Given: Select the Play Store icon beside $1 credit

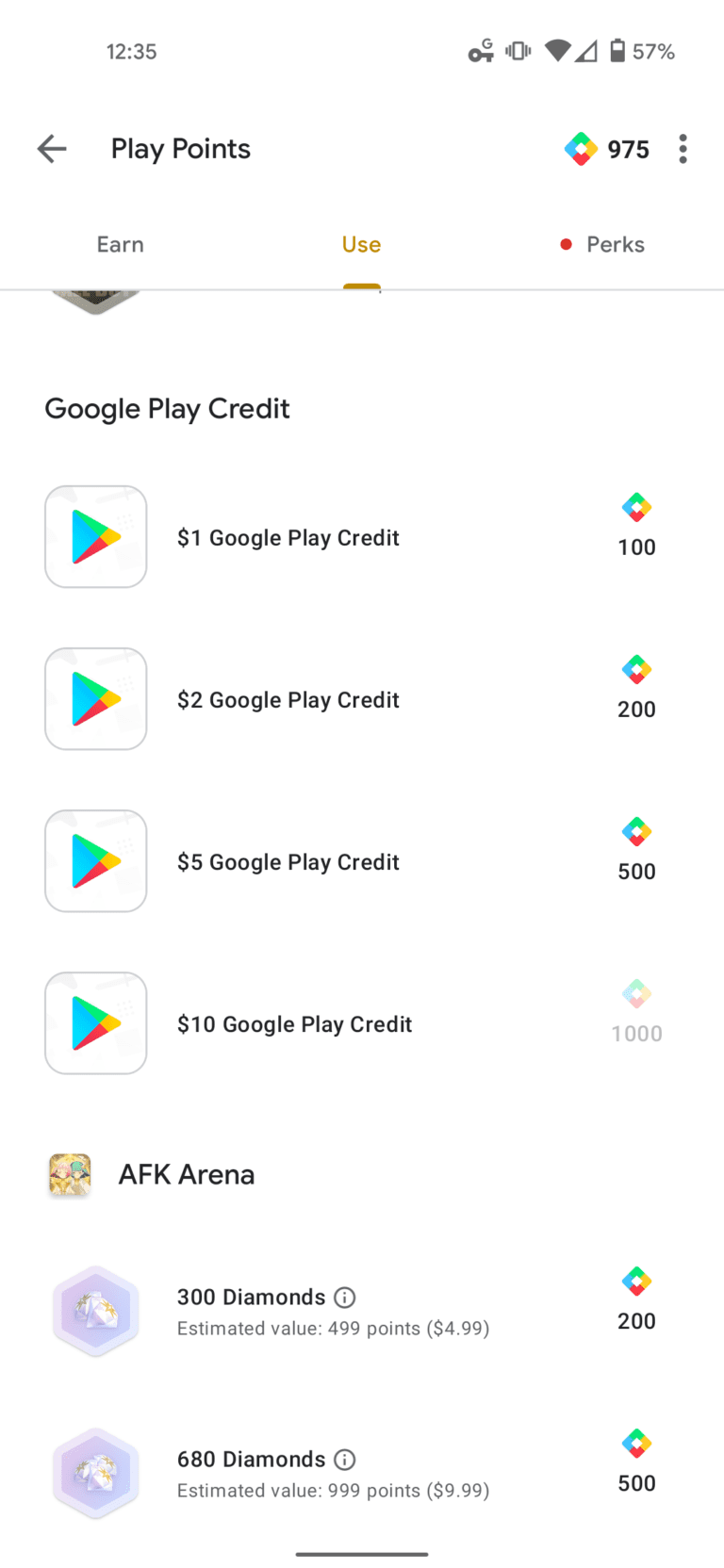Looking at the screenshot, I should coord(95,536).
